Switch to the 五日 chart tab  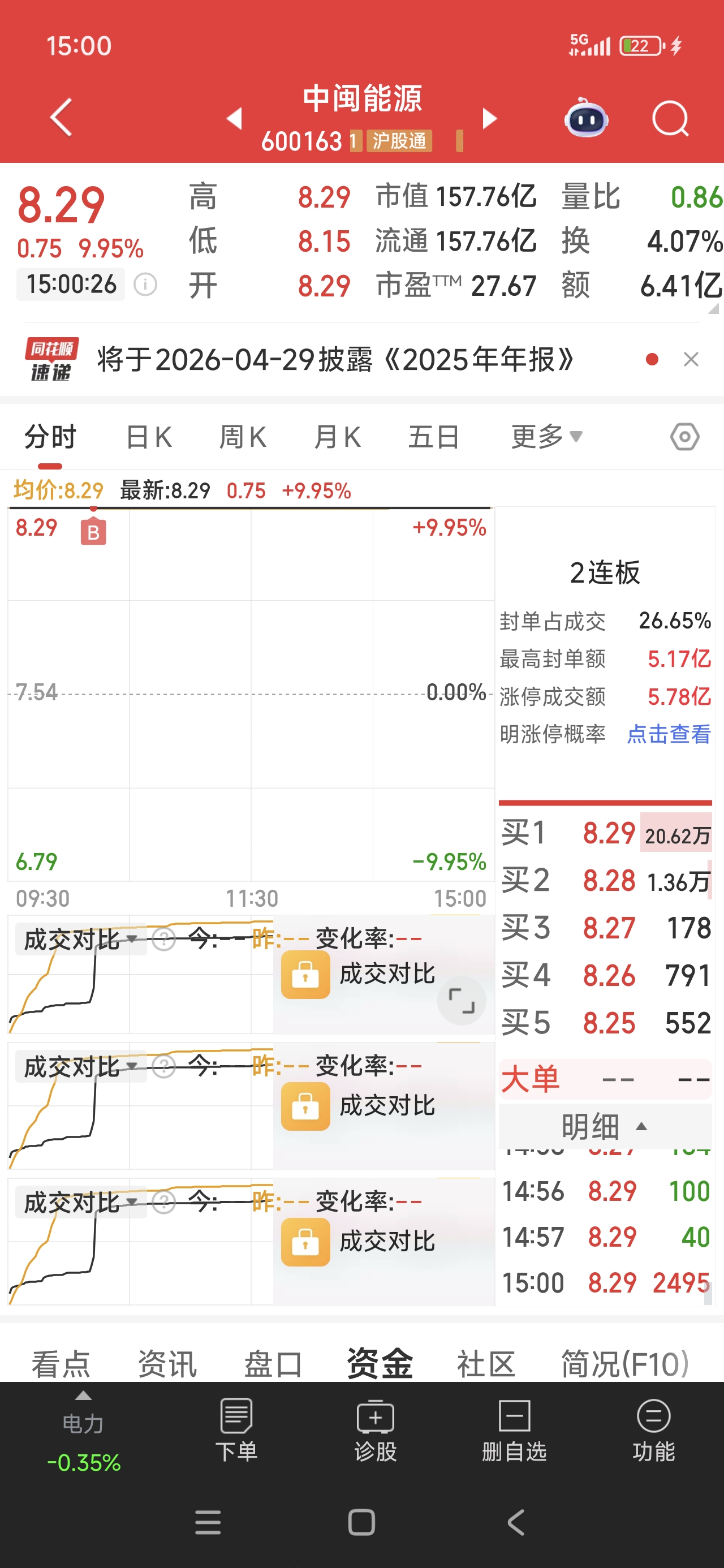[433, 437]
